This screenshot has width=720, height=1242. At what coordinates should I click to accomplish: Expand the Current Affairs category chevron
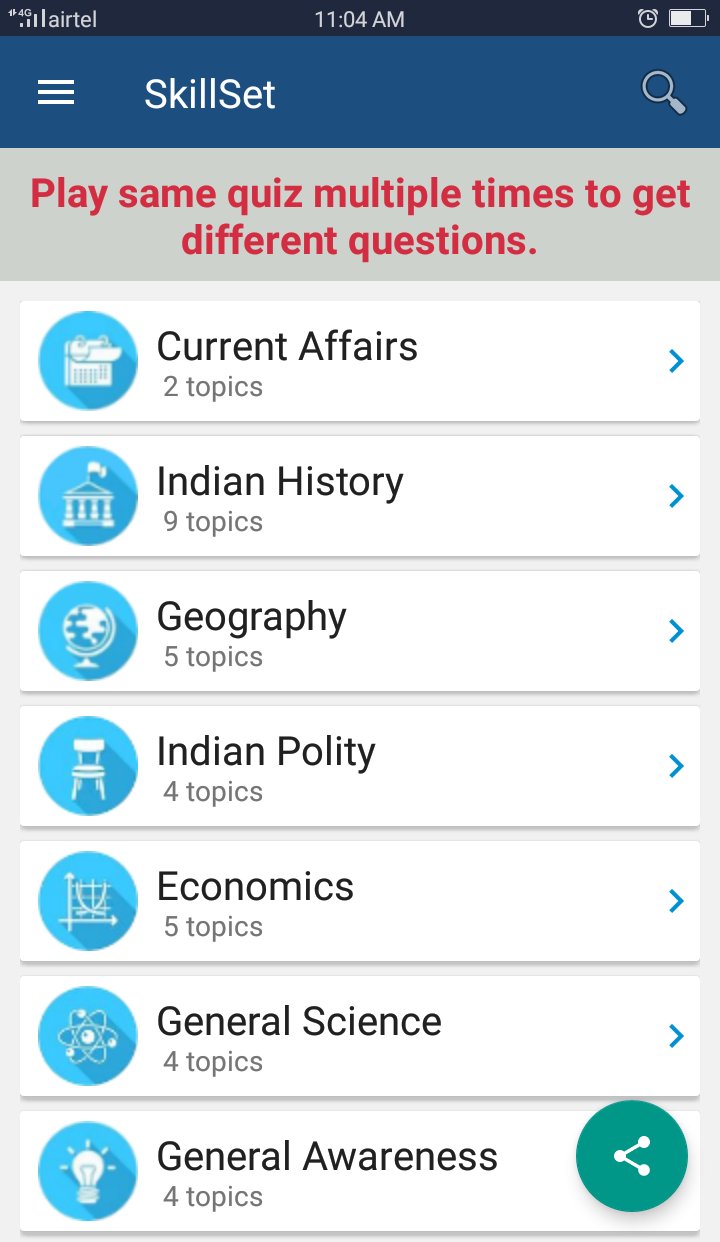pyautogui.click(x=676, y=360)
